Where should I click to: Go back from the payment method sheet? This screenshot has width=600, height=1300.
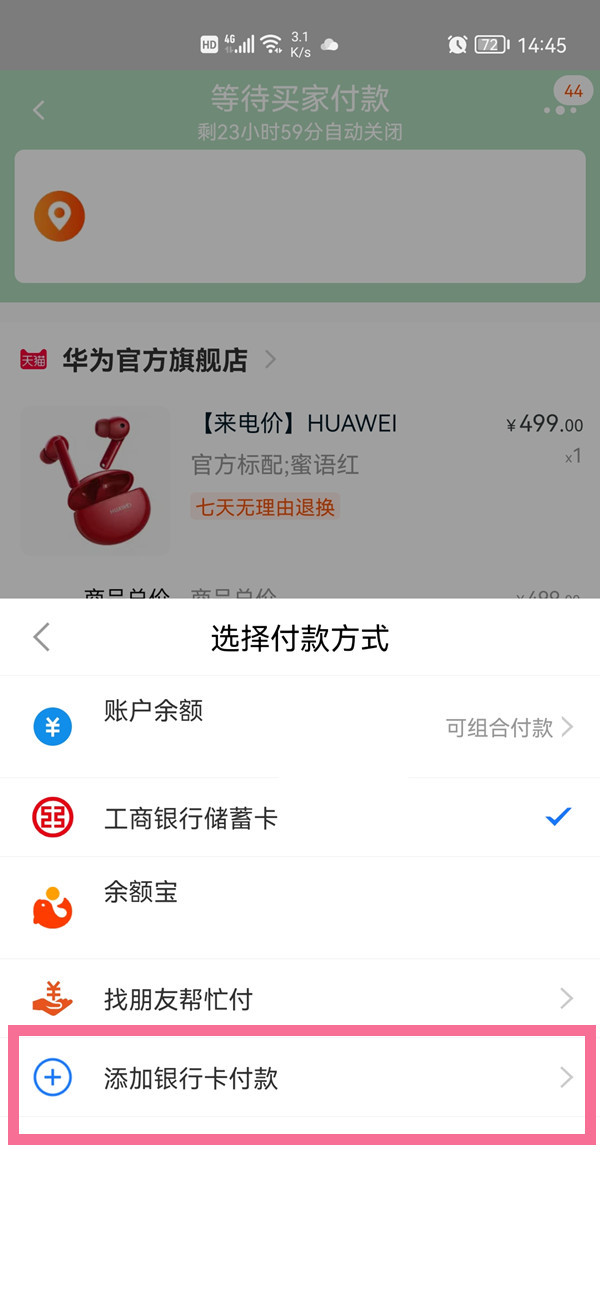pos(41,637)
